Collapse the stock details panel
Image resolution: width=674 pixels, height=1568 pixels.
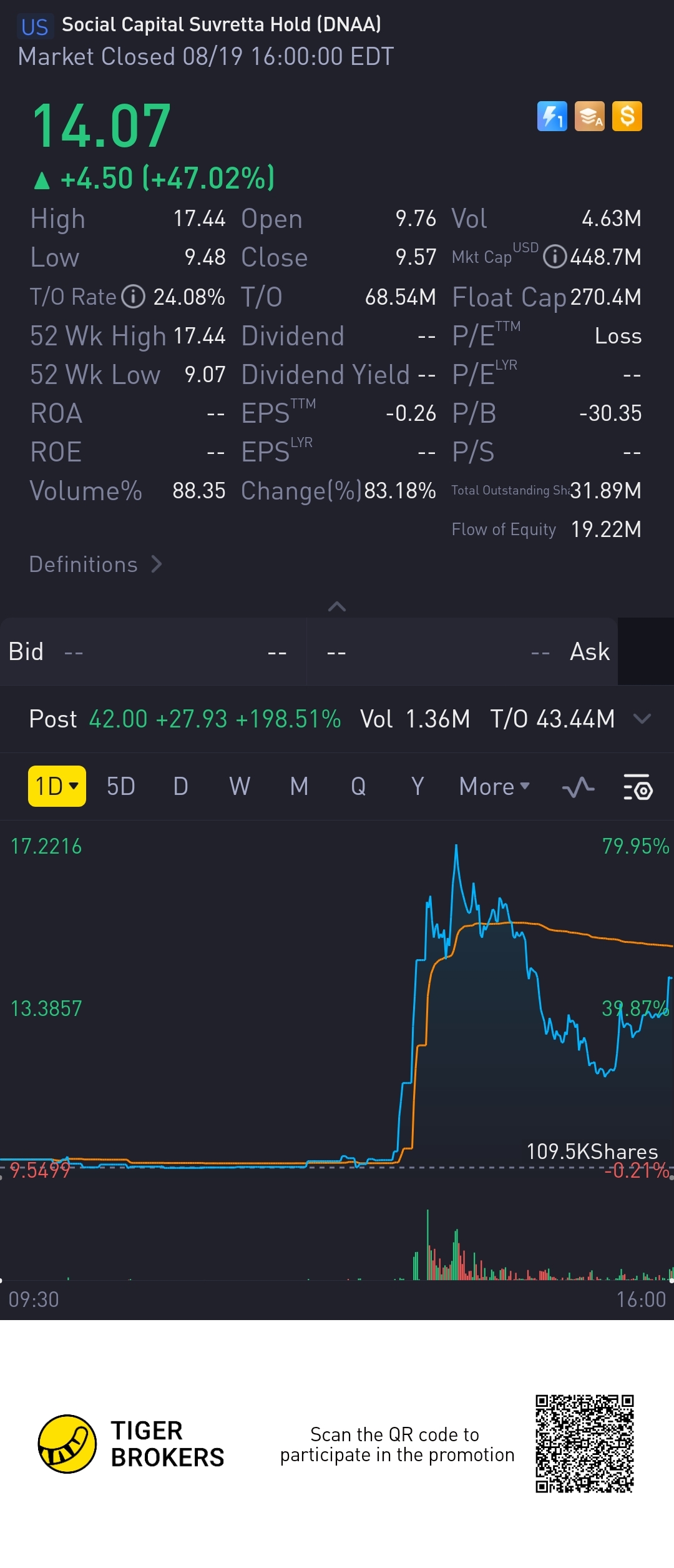(337, 606)
